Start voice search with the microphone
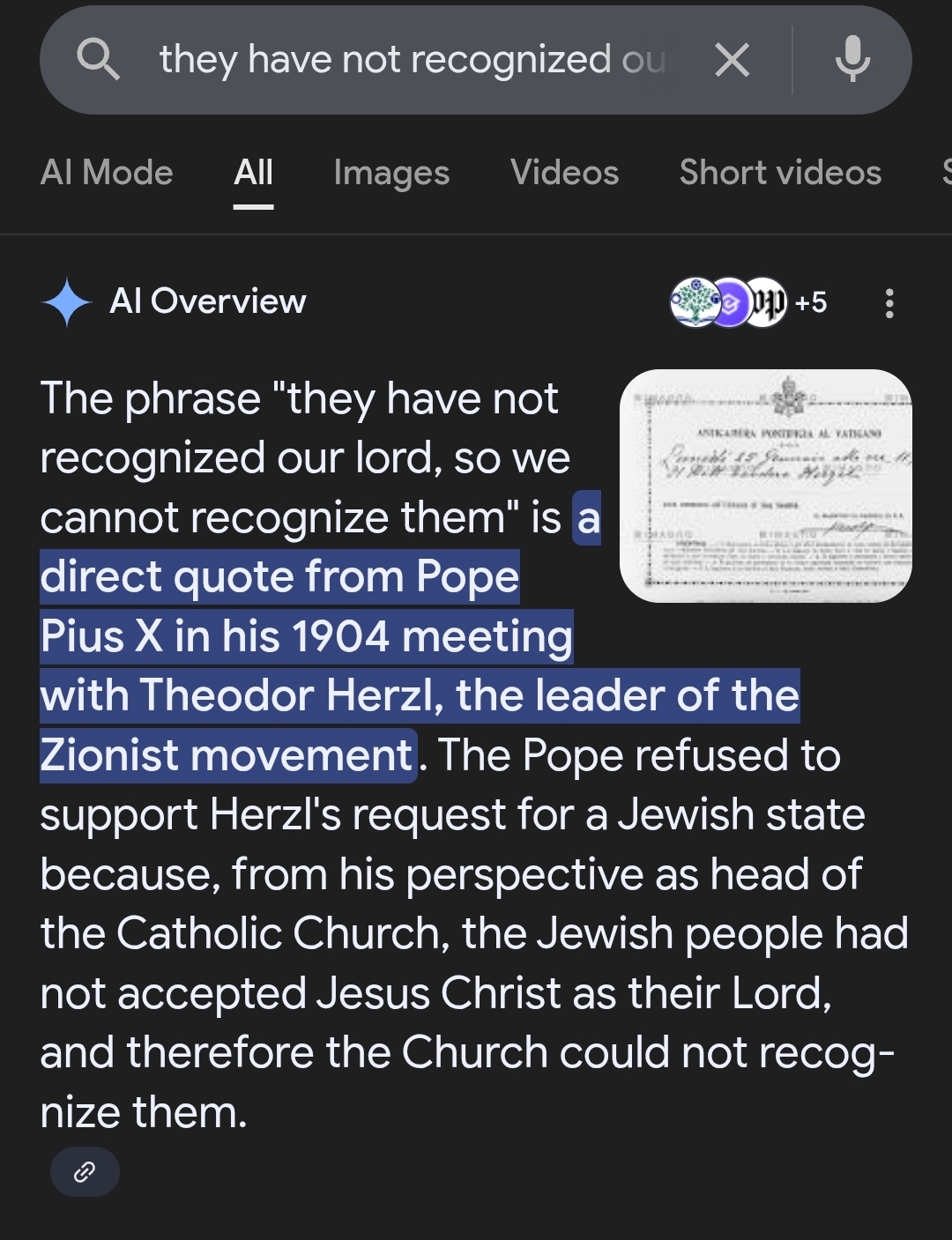Screen dimensions: 952x1240 pyautogui.click(x=852, y=60)
